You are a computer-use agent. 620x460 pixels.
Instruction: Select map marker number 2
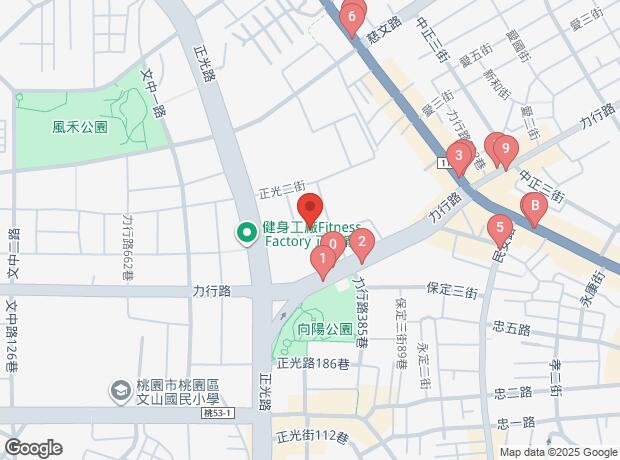pos(362,242)
